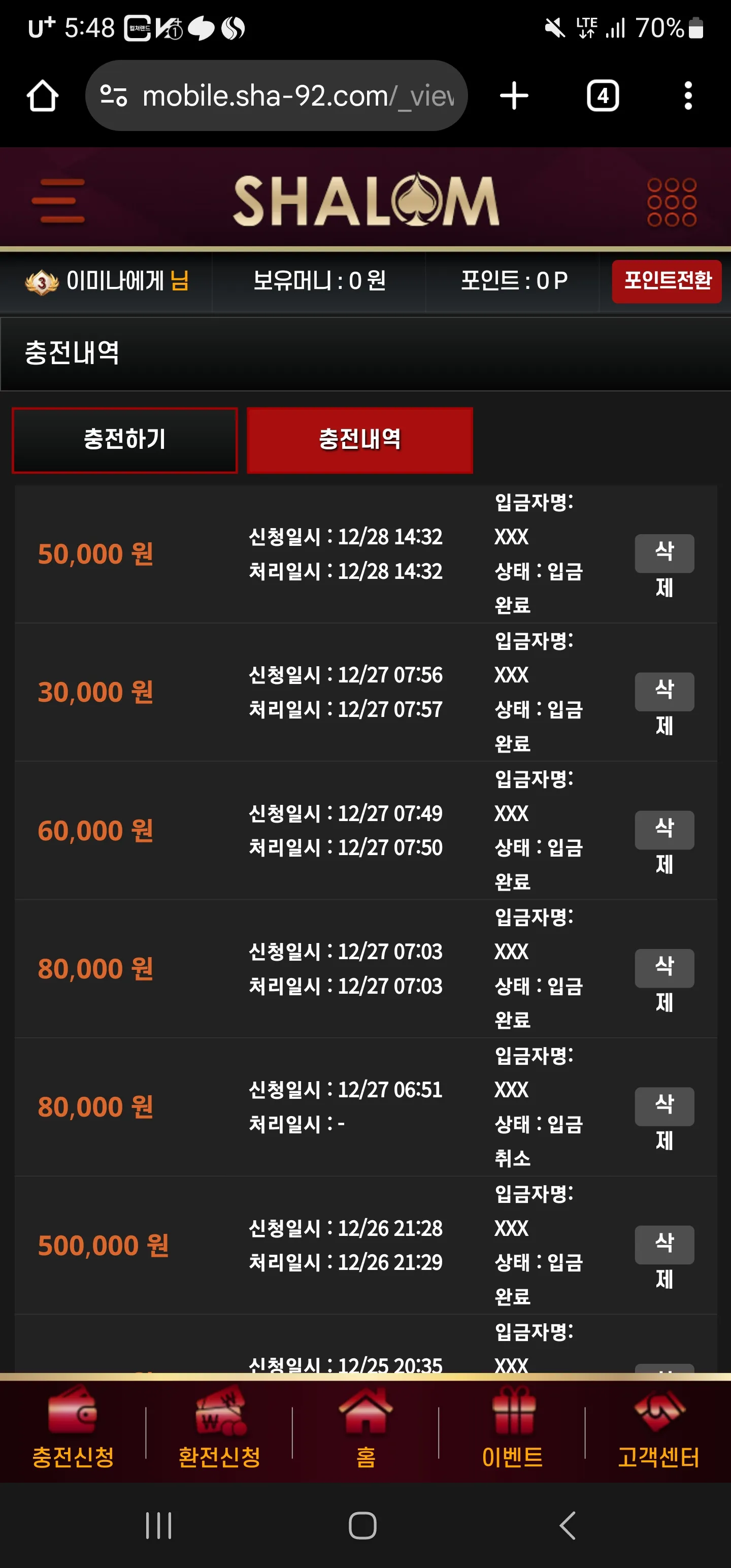The height and width of the screenshot is (1568, 731).
Task: Switch to the 충전하기 tab
Action: [x=125, y=440]
